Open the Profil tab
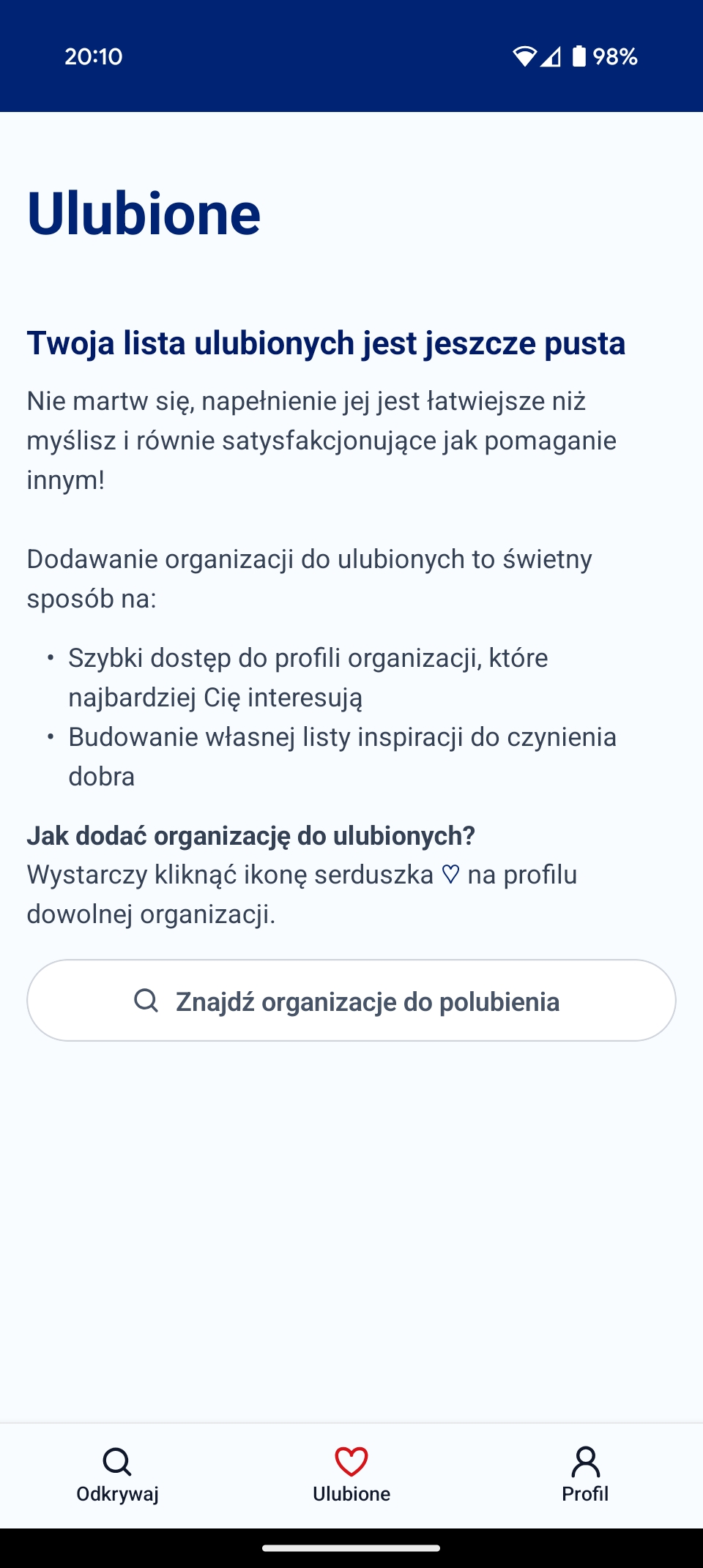Screen dimensions: 703x1568 pos(585,1475)
